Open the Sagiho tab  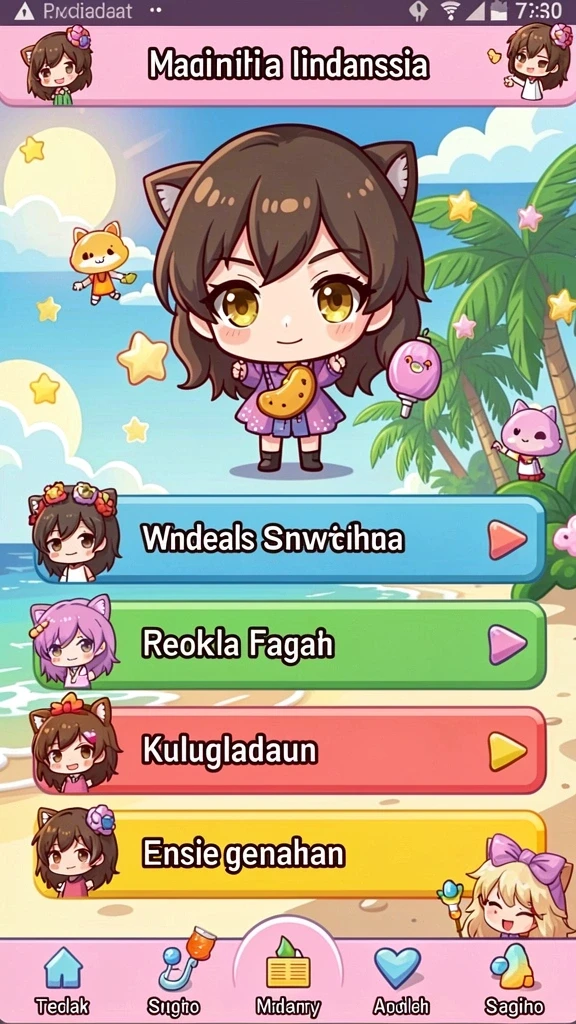tap(515, 980)
